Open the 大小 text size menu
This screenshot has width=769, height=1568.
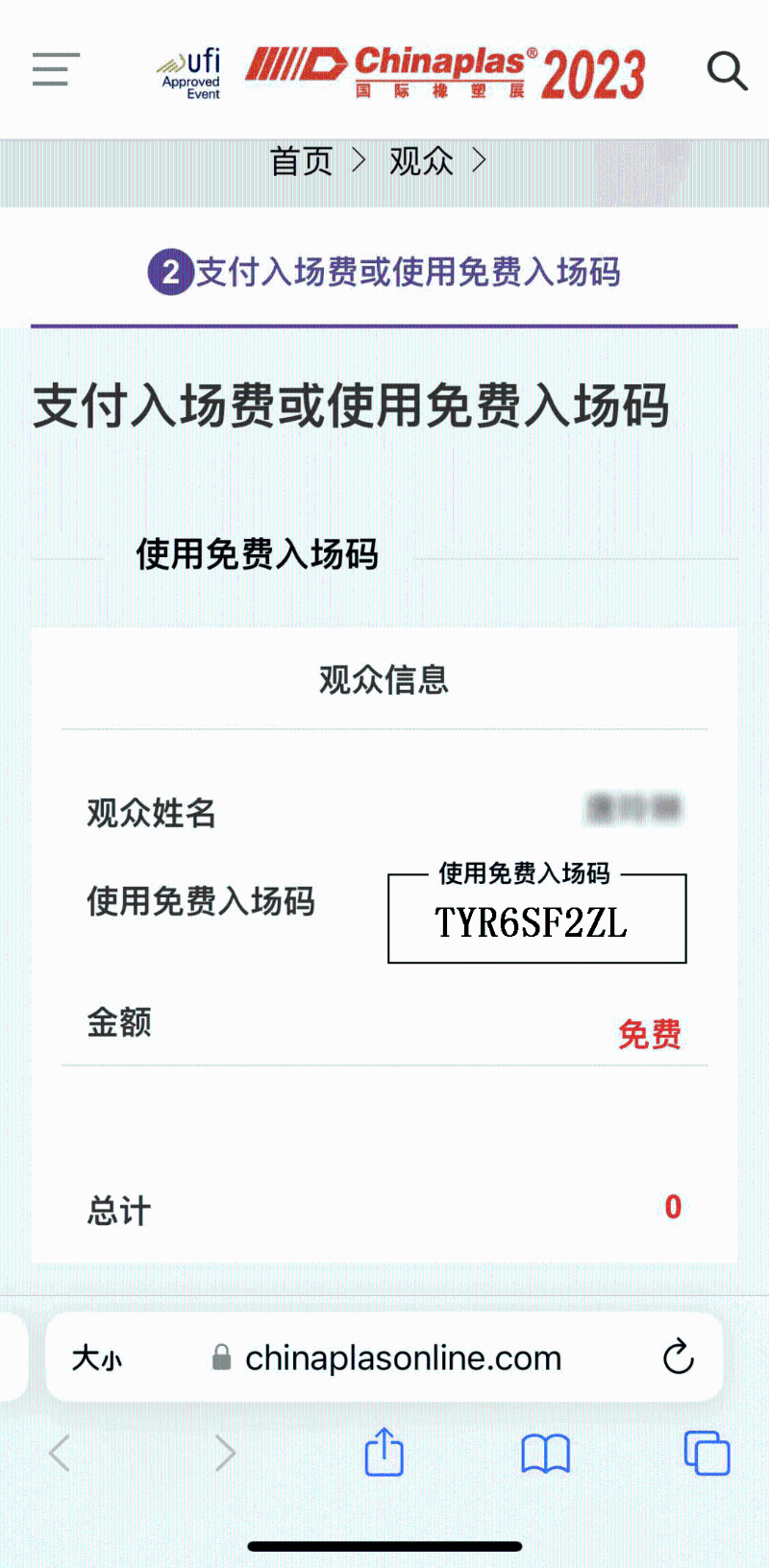(97, 1359)
